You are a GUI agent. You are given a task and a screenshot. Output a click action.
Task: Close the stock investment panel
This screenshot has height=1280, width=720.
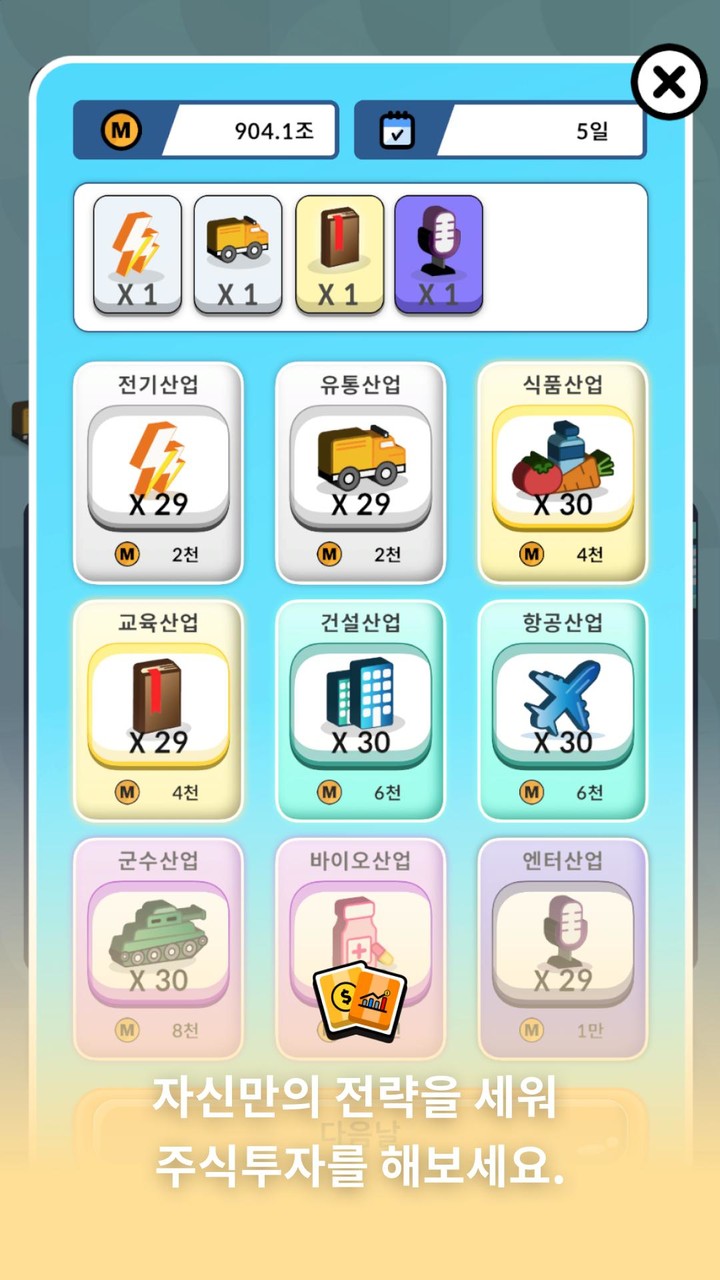668,83
